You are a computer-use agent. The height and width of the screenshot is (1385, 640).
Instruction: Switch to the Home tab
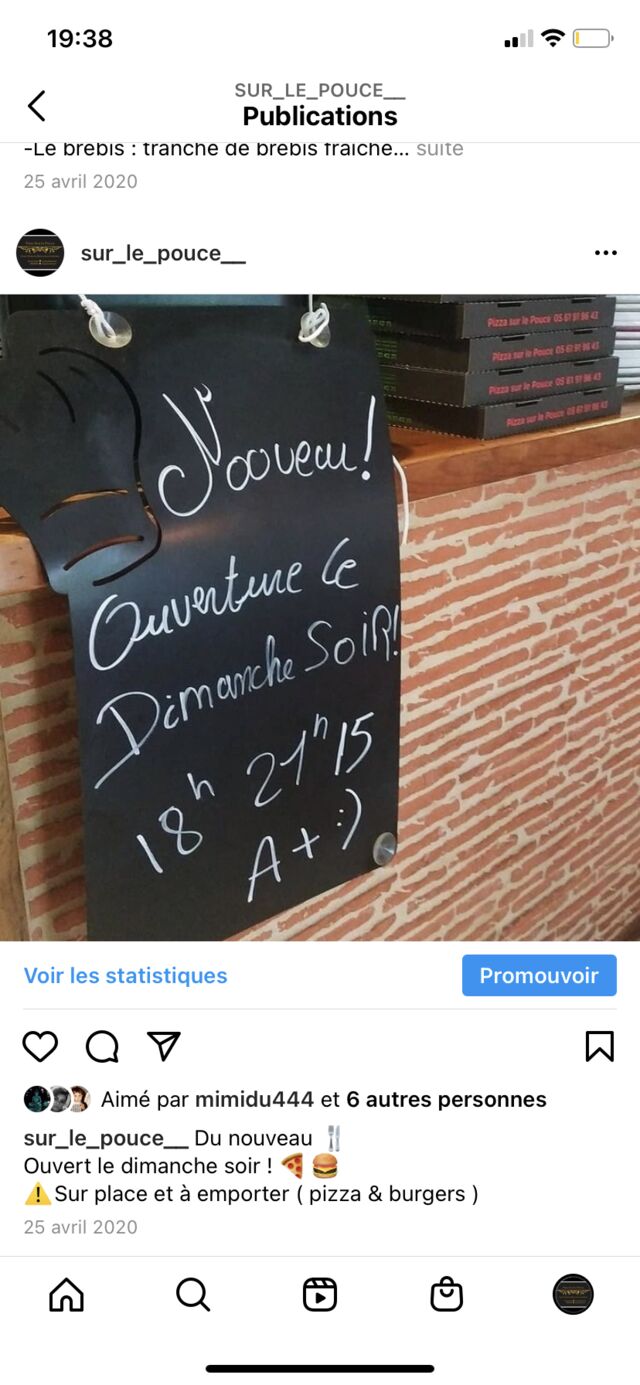tap(66, 1295)
